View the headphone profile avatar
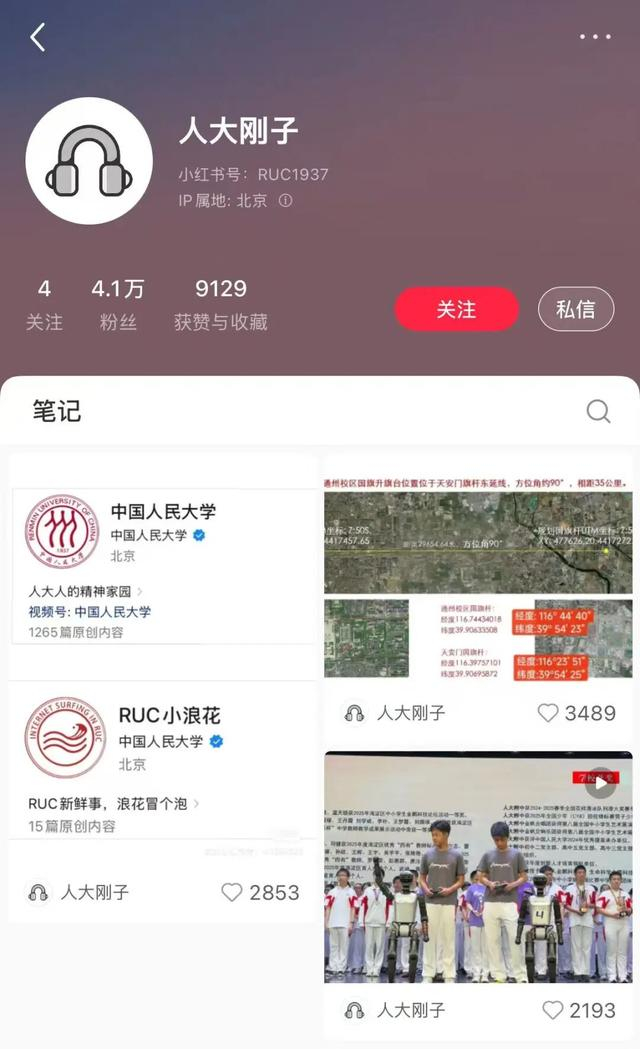This screenshot has height=1049, width=640. (x=89, y=161)
